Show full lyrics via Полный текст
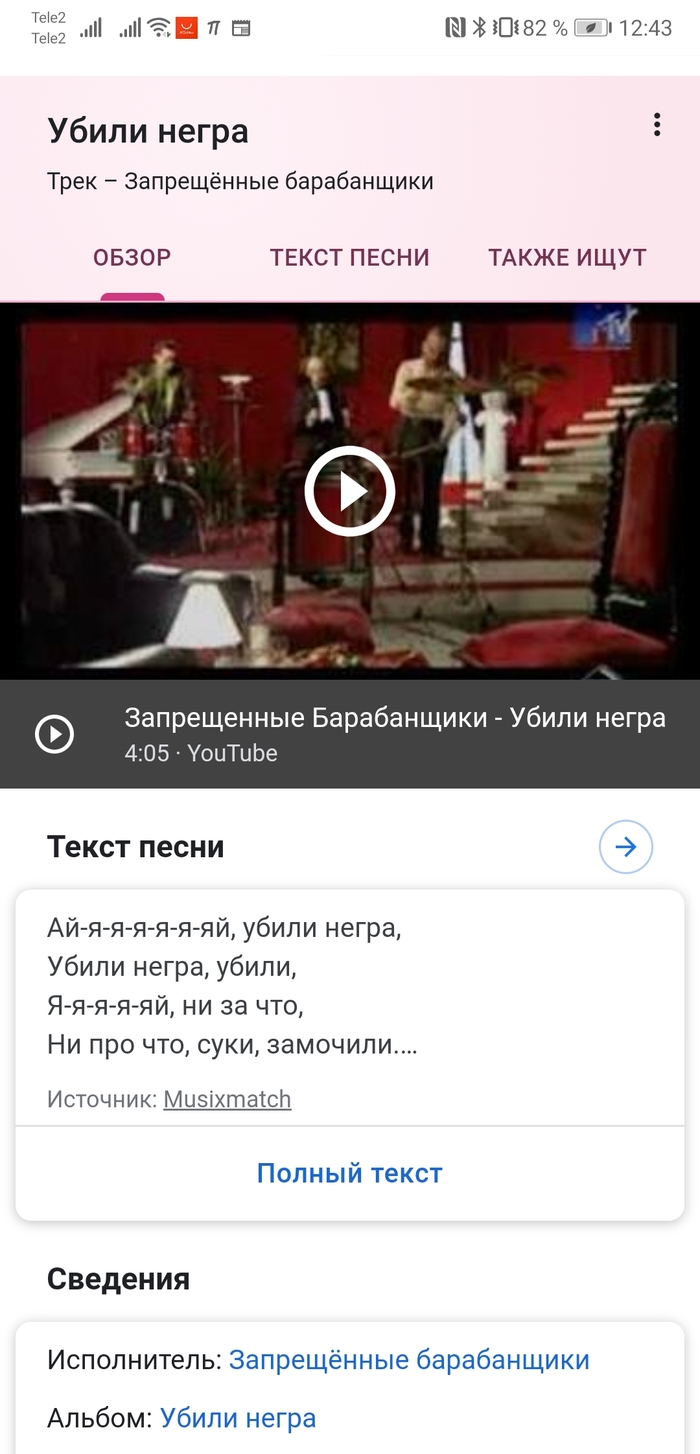Viewport: 700px width, 1454px height. [x=349, y=1173]
